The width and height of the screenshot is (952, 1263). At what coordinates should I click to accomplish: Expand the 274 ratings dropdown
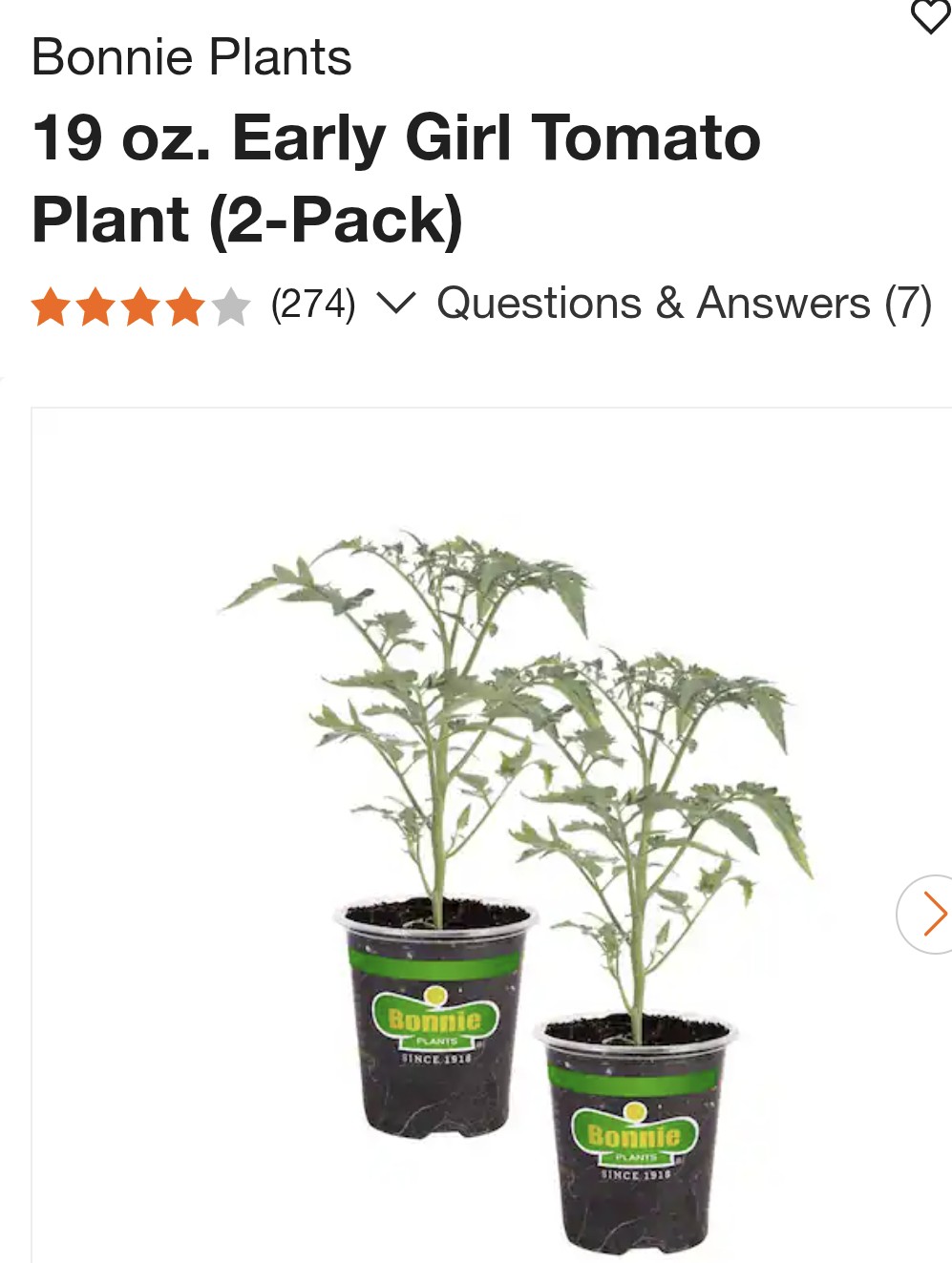(395, 304)
